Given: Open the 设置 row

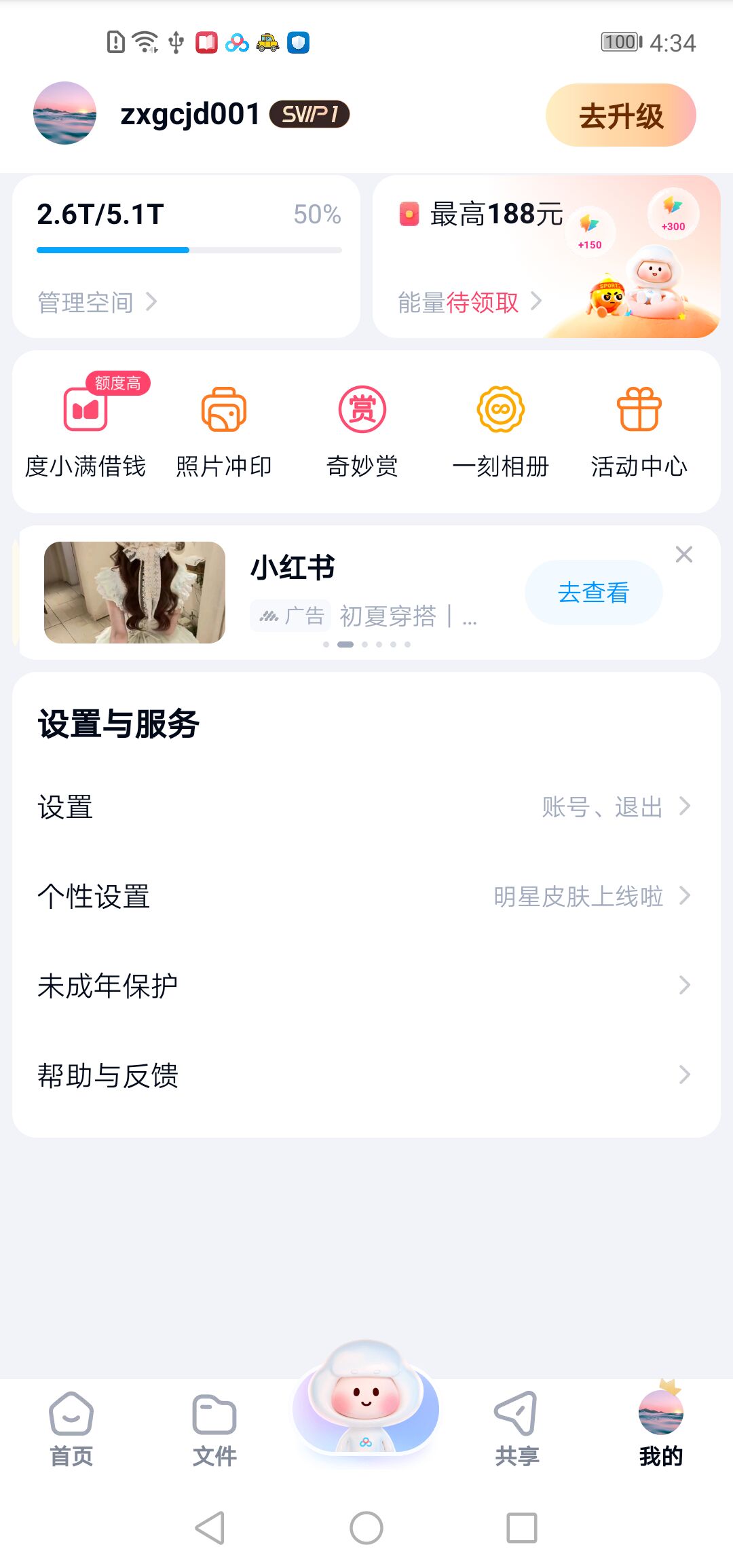Looking at the screenshot, I should pyautogui.click(x=366, y=807).
